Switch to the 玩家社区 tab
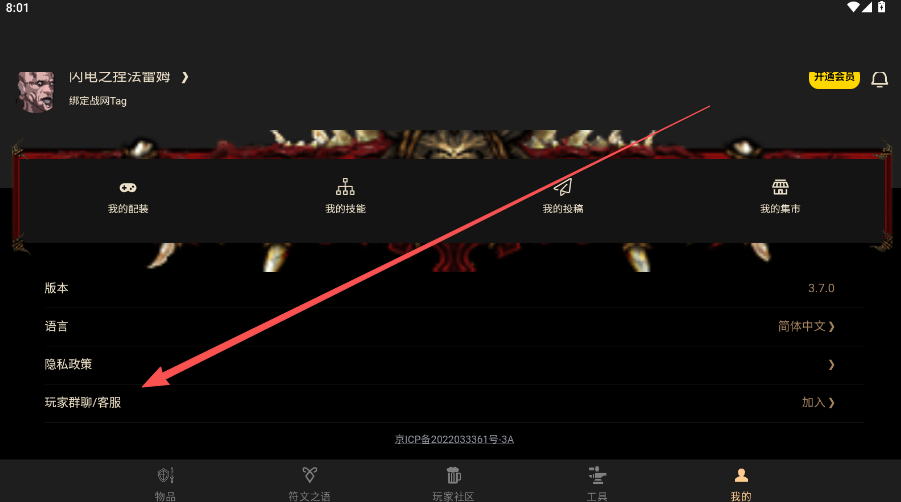The height and width of the screenshot is (502, 901). pos(453,482)
